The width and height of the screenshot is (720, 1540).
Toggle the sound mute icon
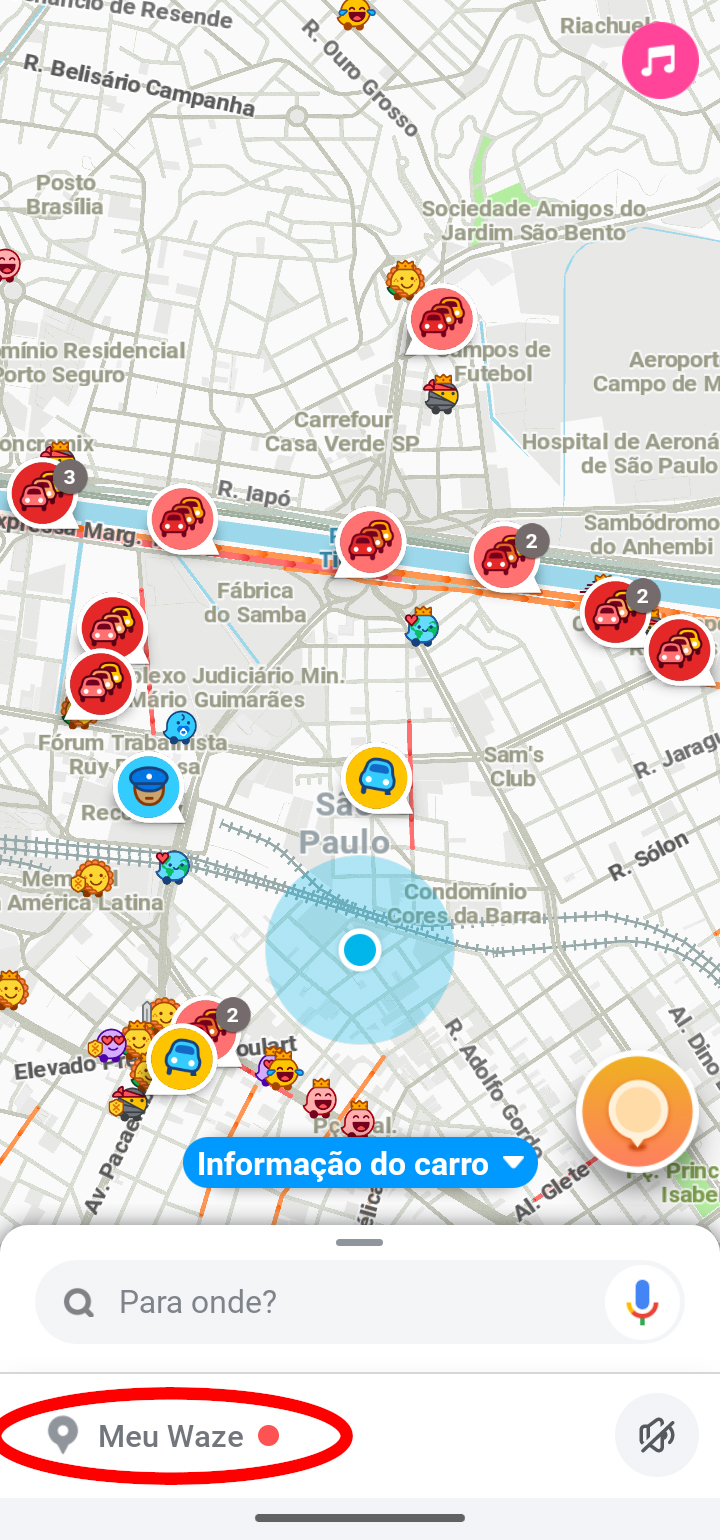click(x=656, y=1436)
